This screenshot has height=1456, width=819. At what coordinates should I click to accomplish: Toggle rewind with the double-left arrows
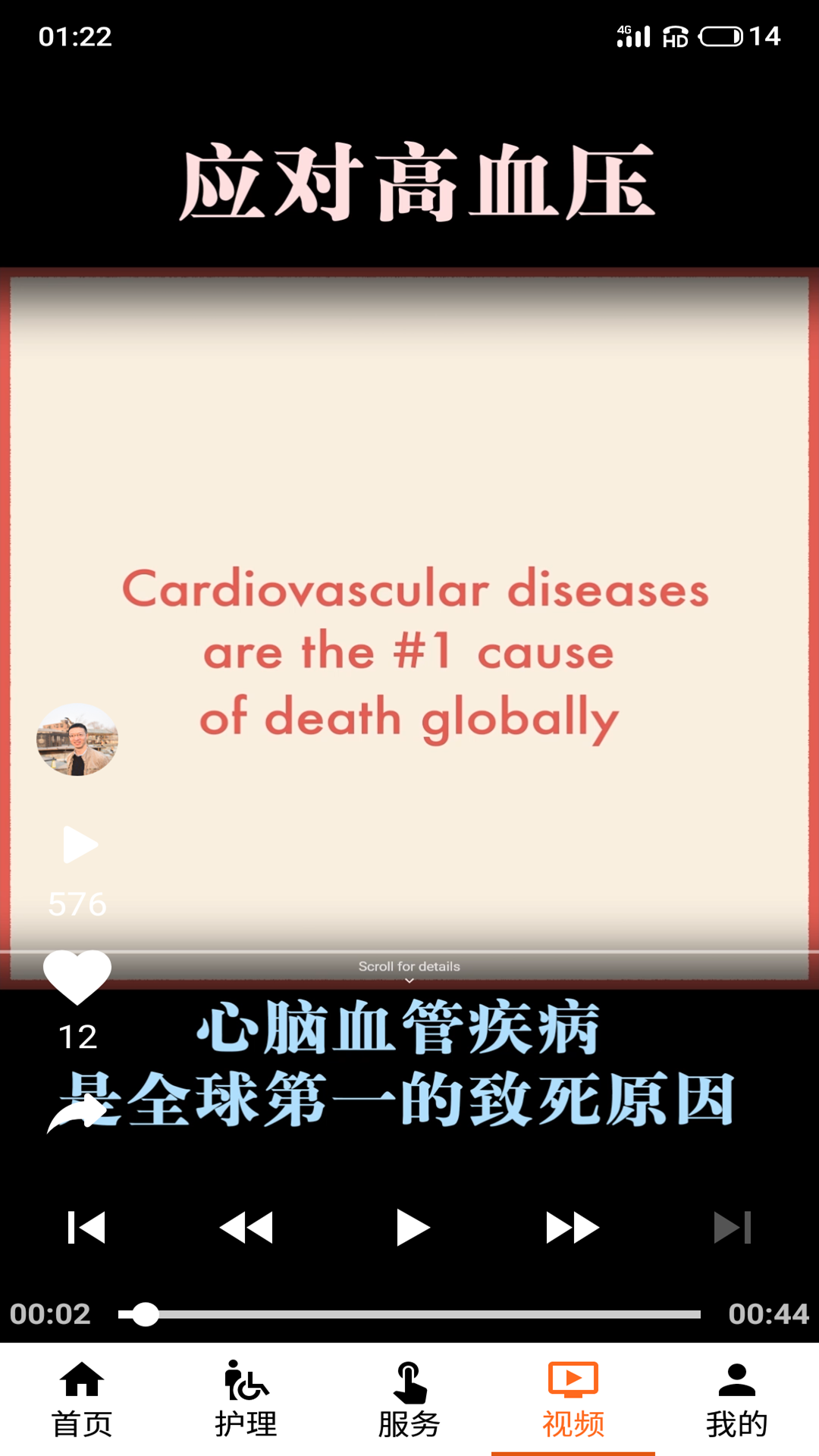247,1226
